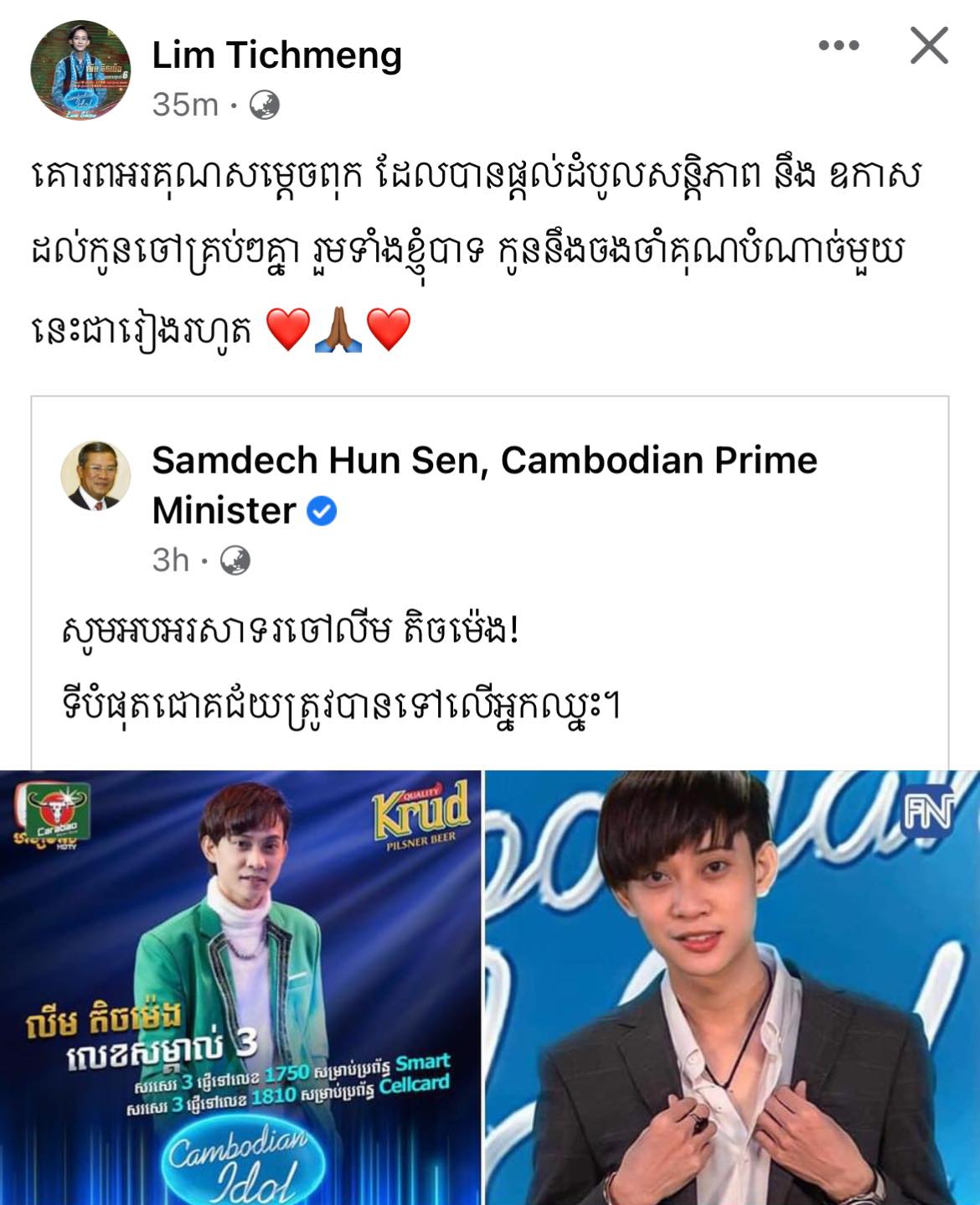Visit Samdech Hun Sen, Cambodian Prime Minister page
980x1205 pixels.
(484, 461)
